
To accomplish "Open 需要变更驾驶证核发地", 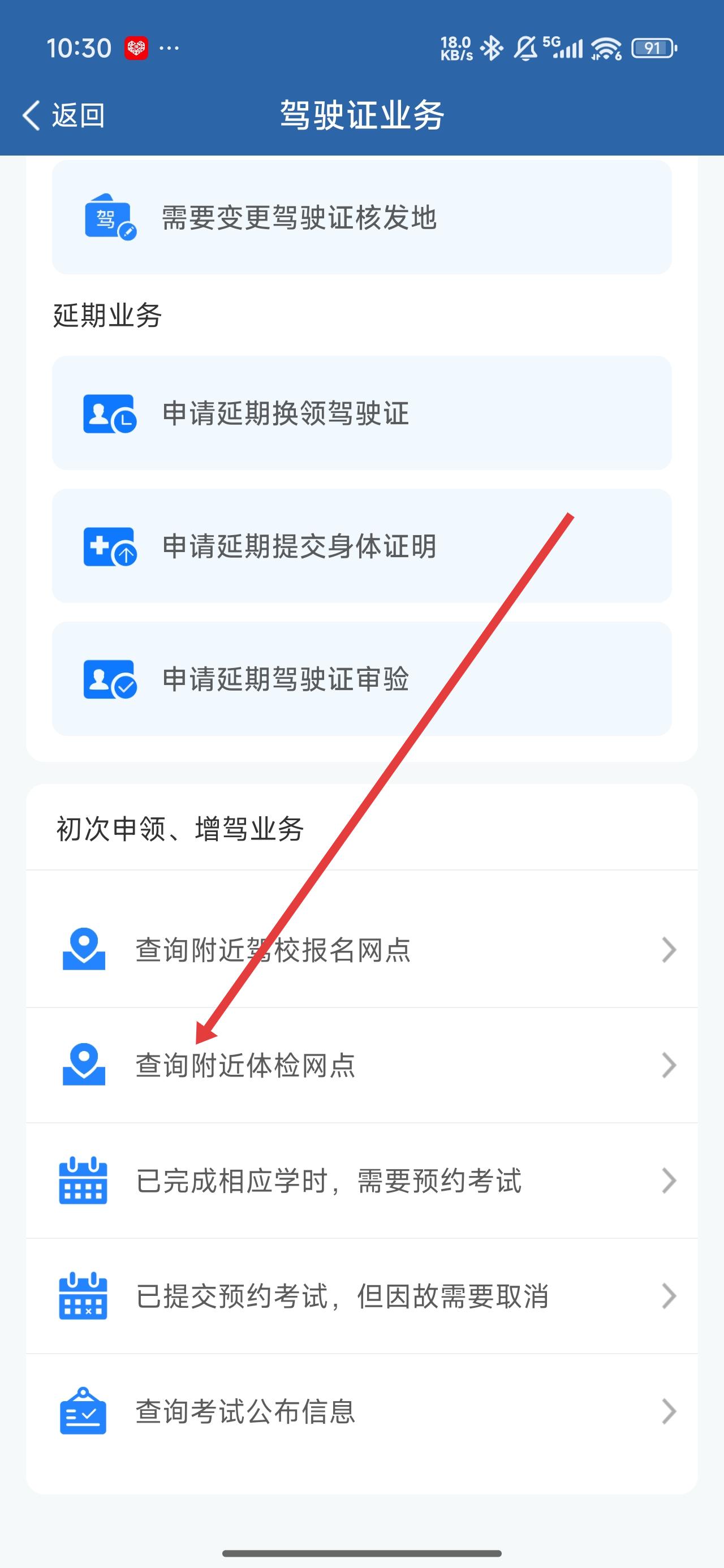I will point(361,217).
